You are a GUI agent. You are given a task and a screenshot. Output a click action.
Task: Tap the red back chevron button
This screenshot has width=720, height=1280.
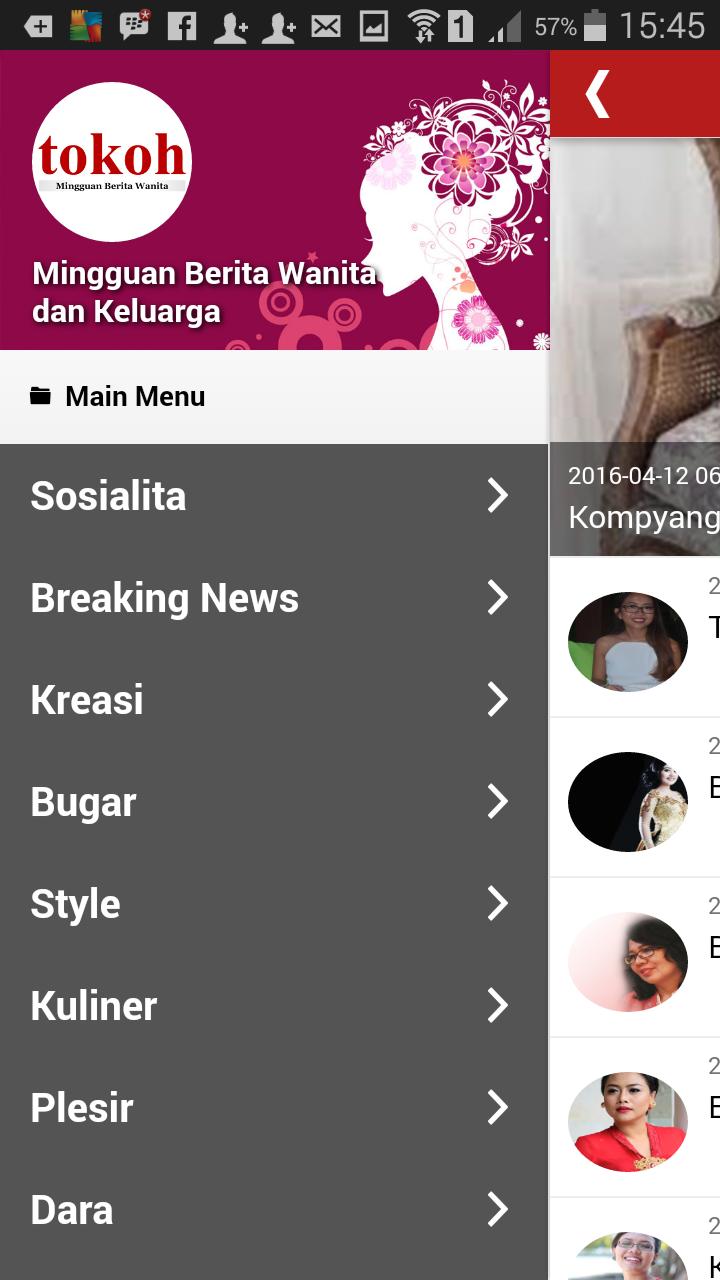pyautogui.click(x=597, y=93)
